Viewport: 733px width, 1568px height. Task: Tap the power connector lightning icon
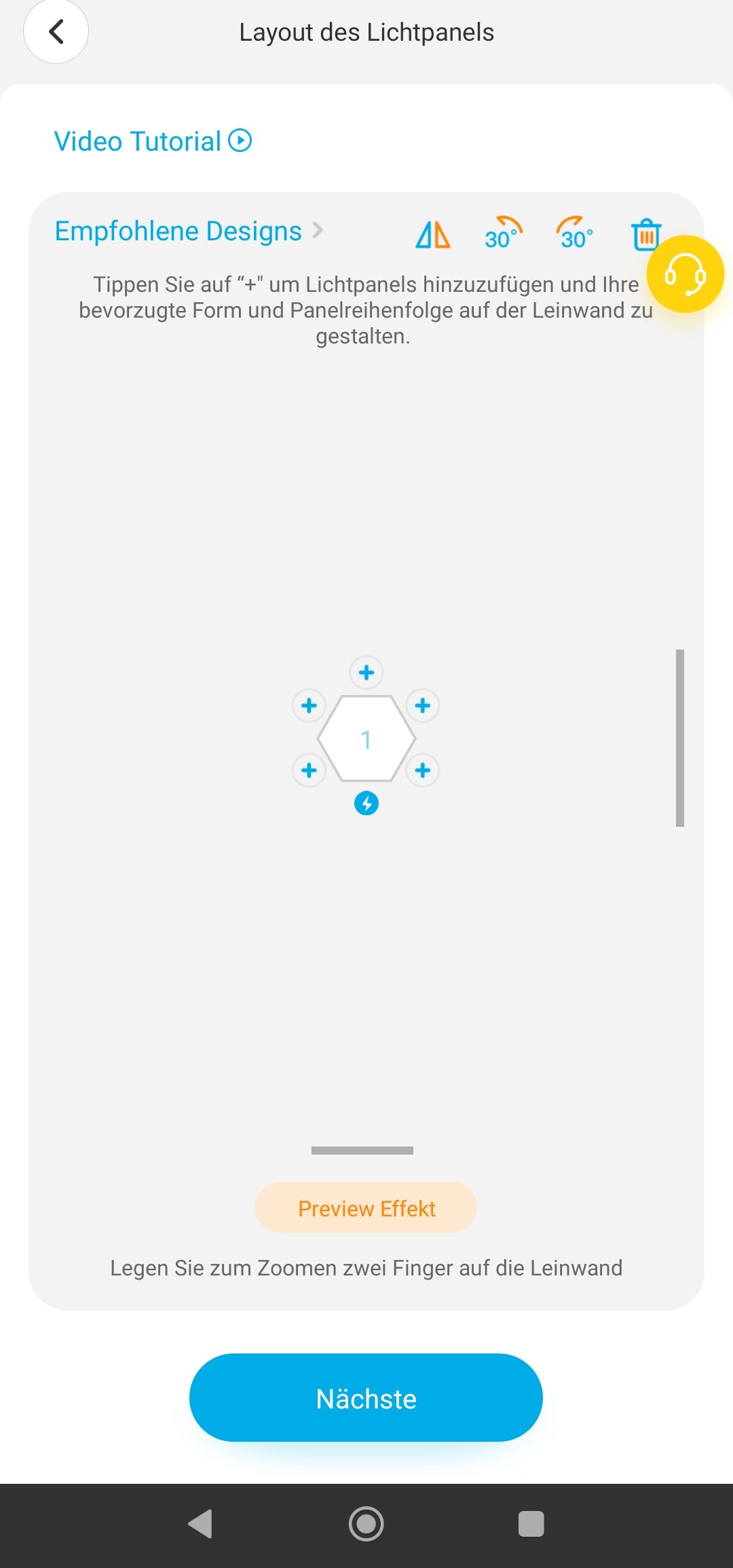tap(366, 804)
